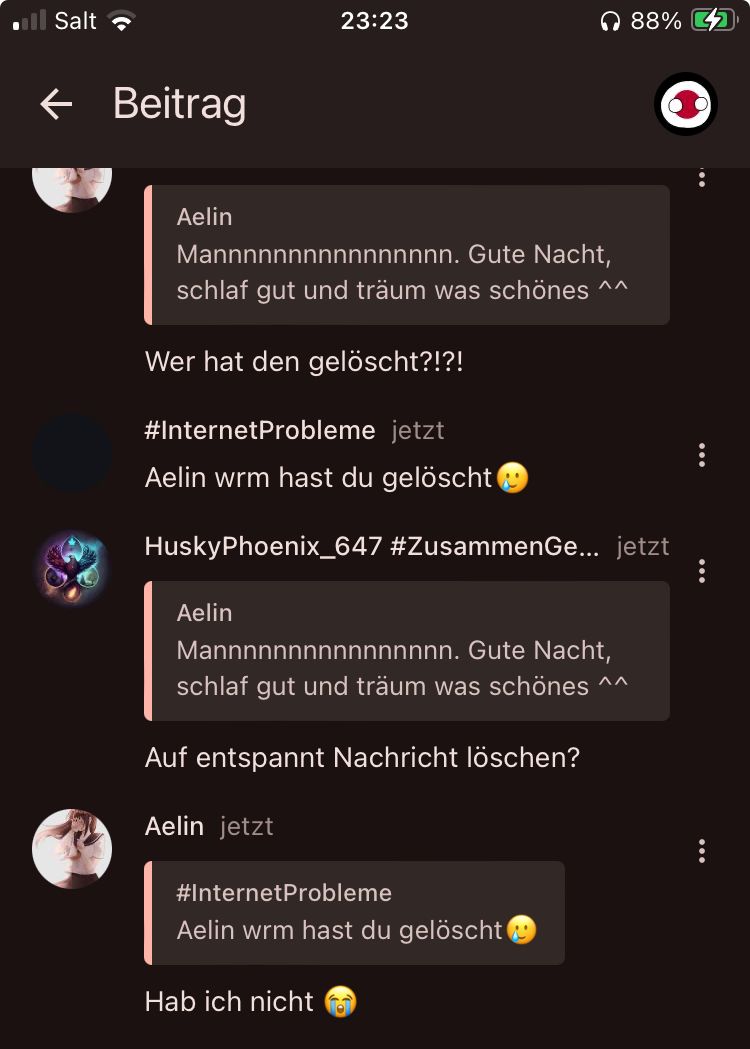Open options for Aelin's "Hab ich nicht" comment
The width and height of the screenshot is (750, 1049).
702,851
